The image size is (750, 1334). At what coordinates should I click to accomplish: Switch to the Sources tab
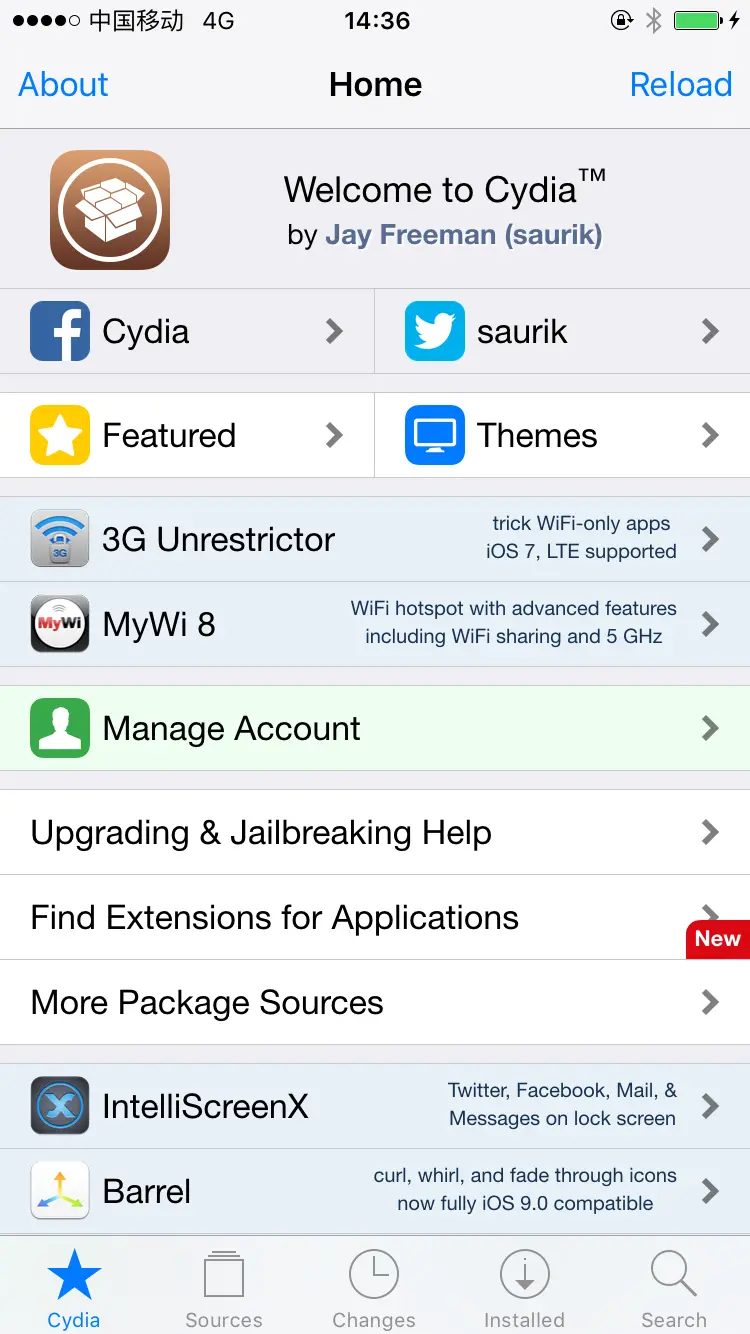tap(224, 1288)
